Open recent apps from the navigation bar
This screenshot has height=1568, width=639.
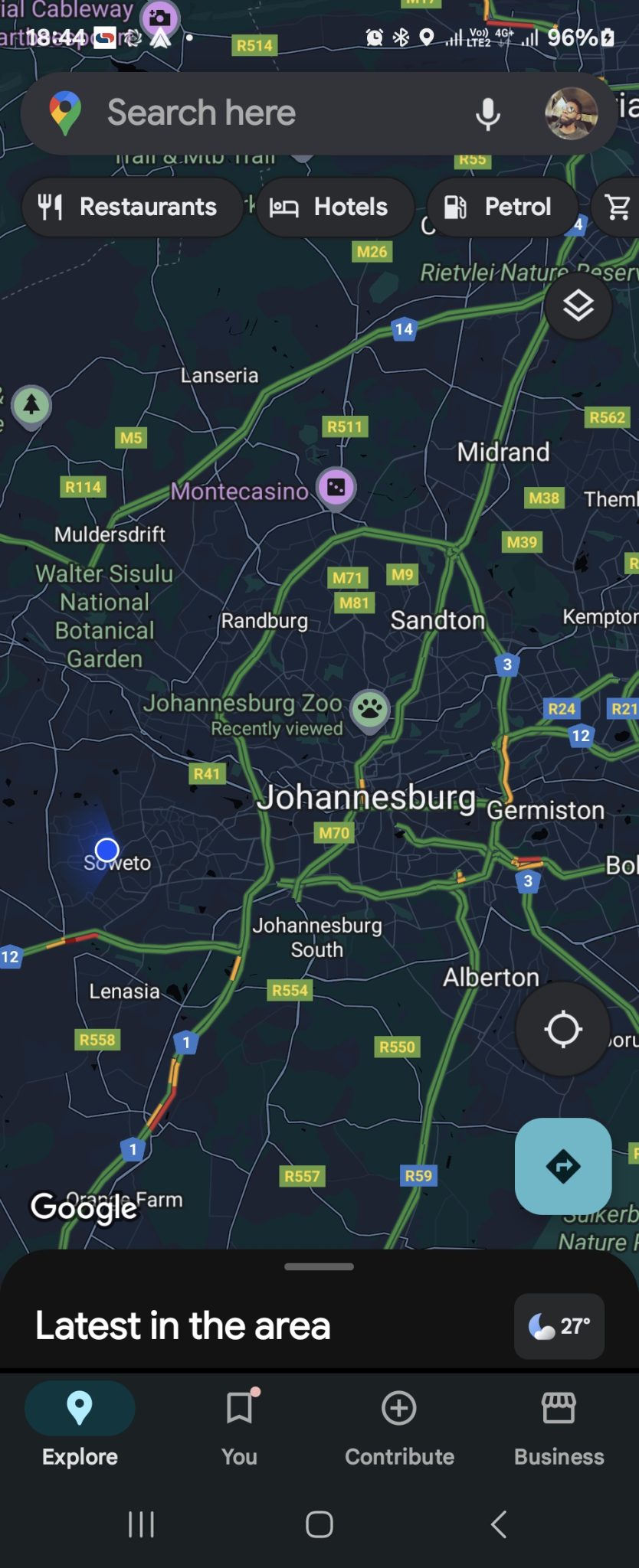click(141, 1524)
